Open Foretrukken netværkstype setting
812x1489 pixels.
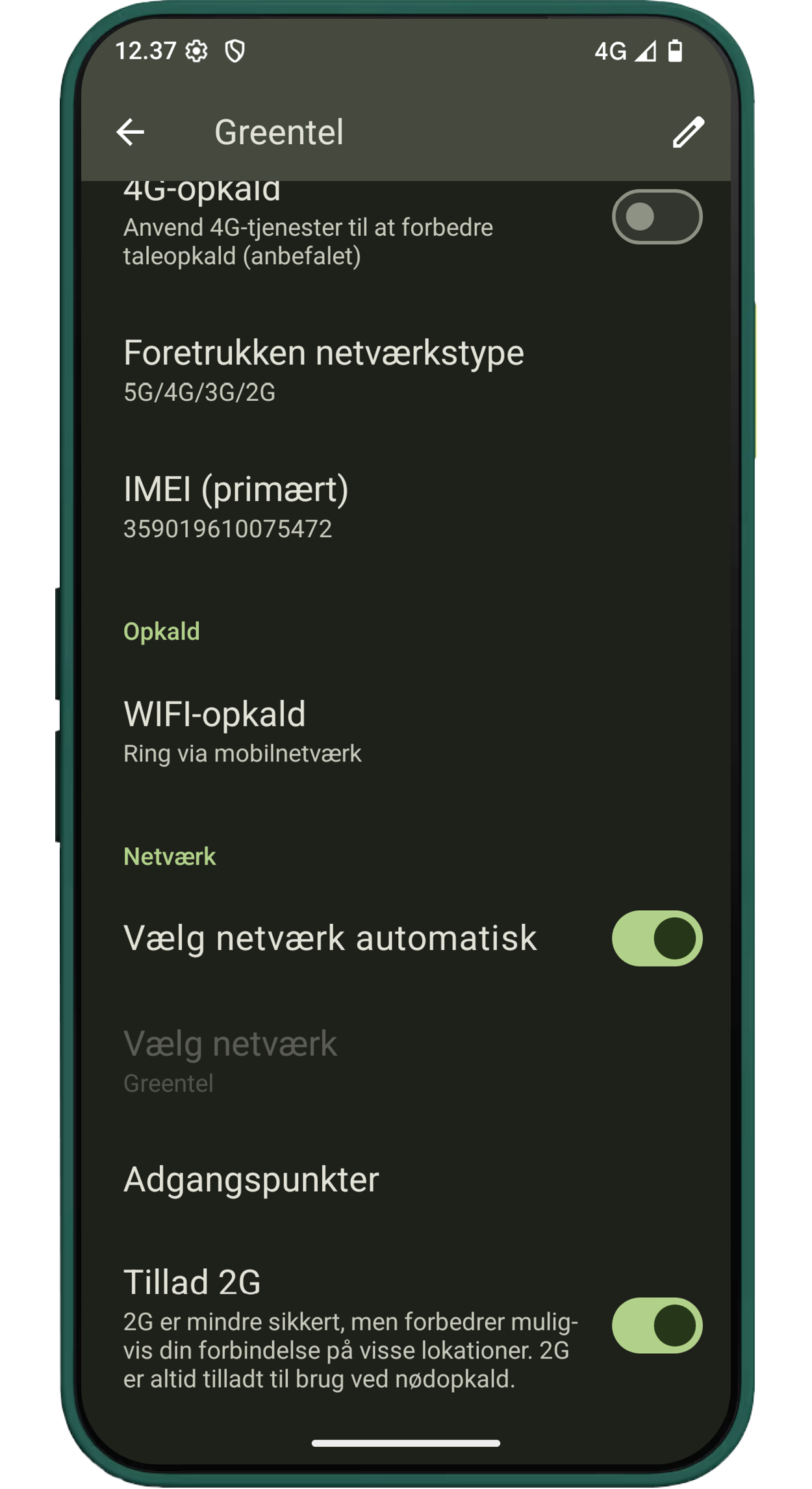click(x=324, y=370)
